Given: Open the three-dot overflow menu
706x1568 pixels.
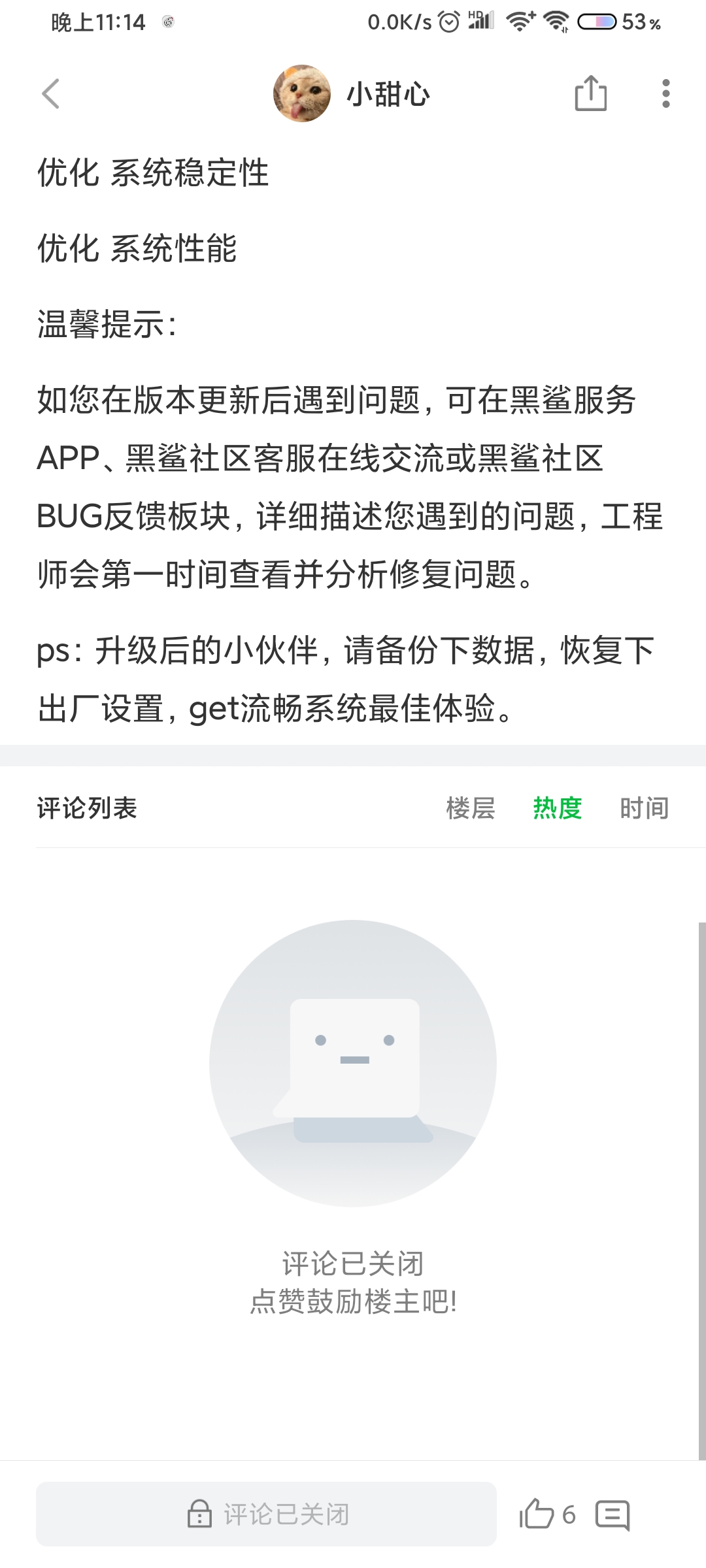Looking at the screenshot, I should (665, 93).
